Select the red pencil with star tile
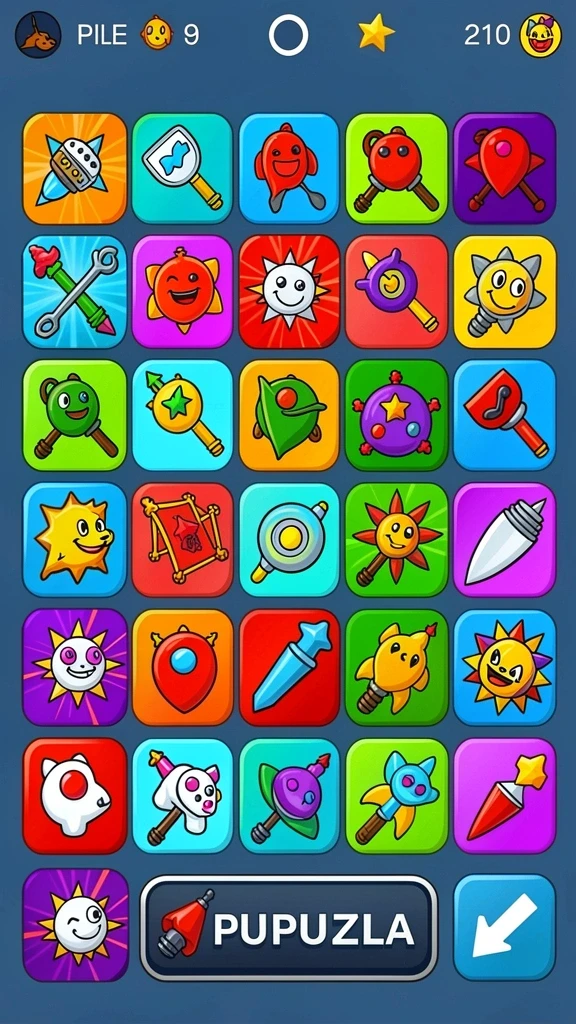 (x=504, y=795)
